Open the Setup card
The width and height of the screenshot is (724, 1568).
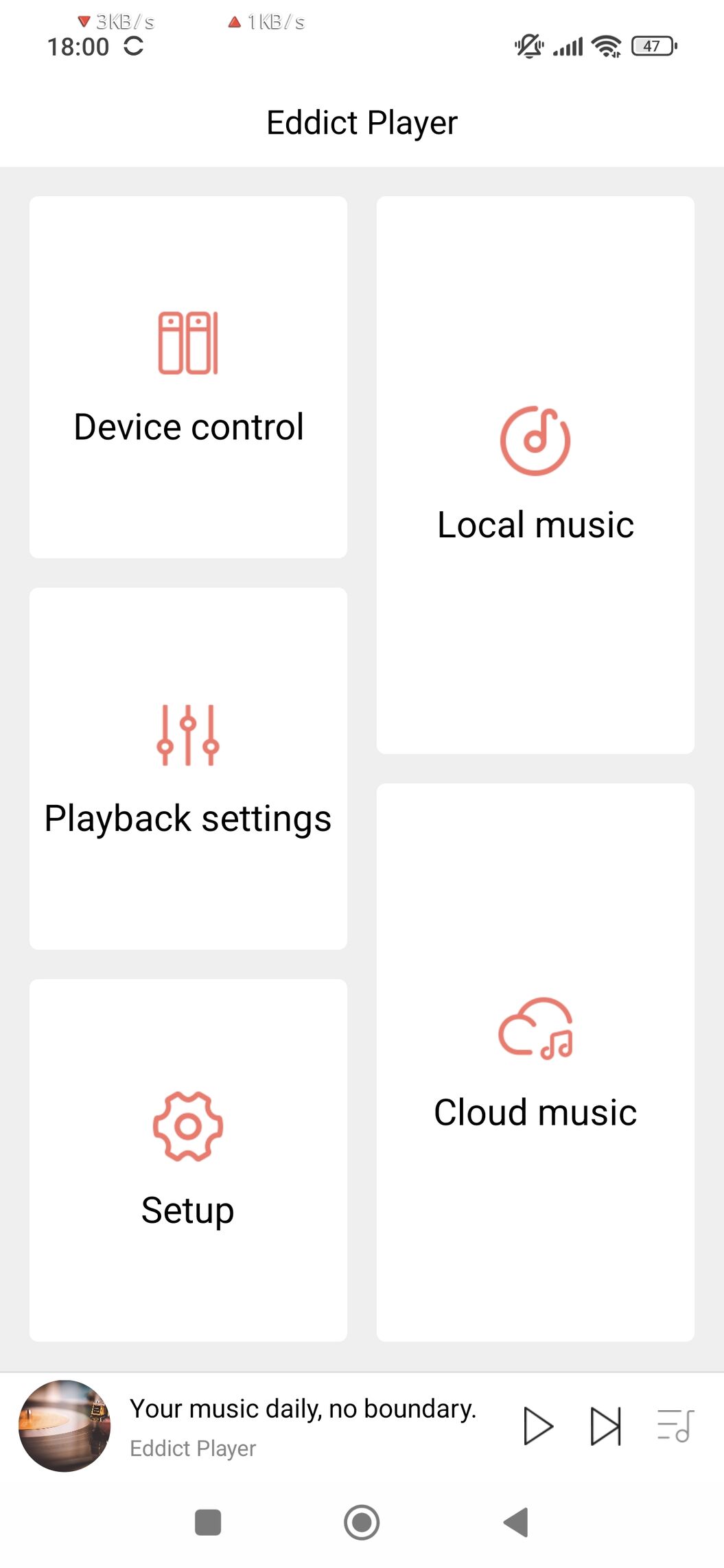[x=188, y=1160]
